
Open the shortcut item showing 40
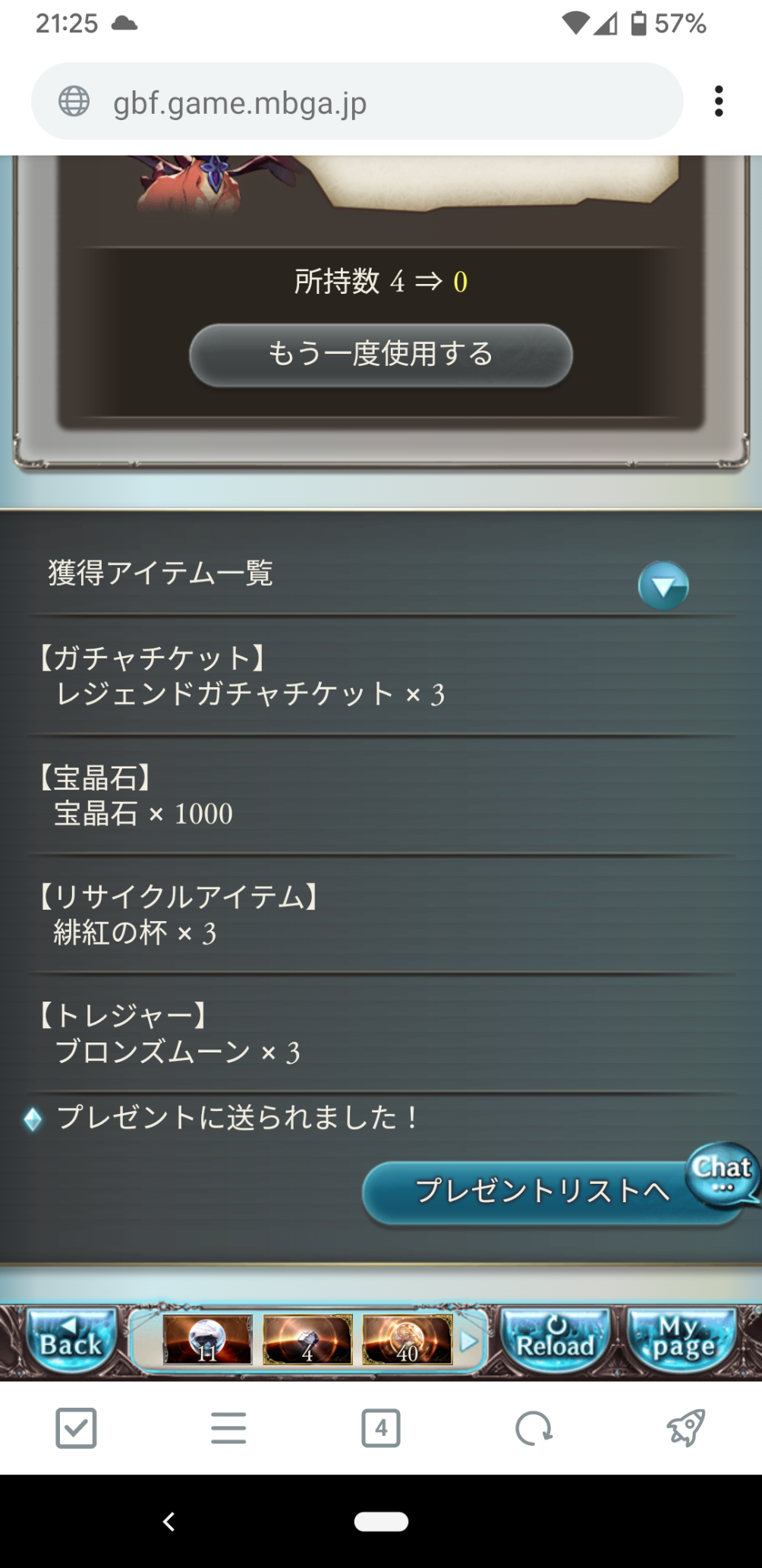click(407, 1339)
